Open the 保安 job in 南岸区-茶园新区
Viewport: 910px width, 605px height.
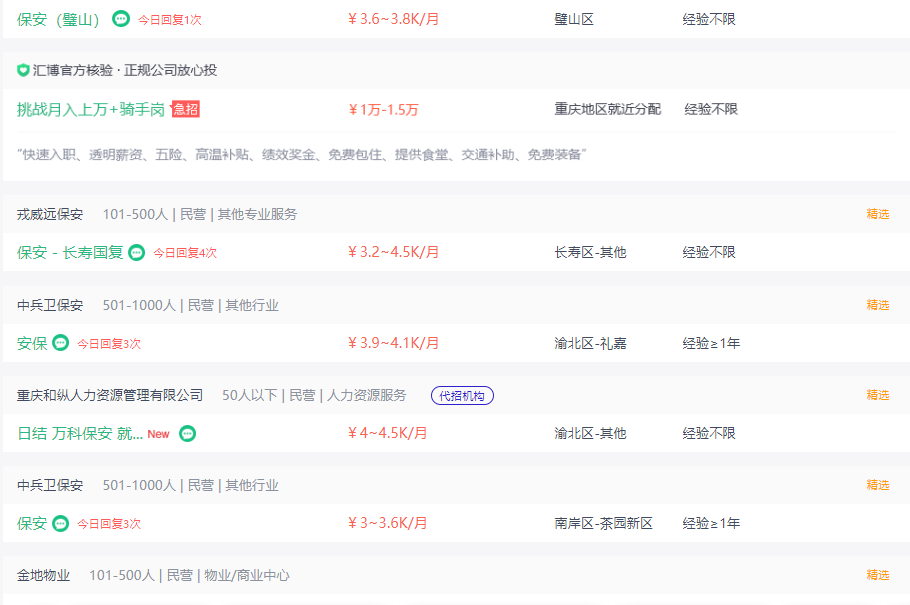(32, 523)
